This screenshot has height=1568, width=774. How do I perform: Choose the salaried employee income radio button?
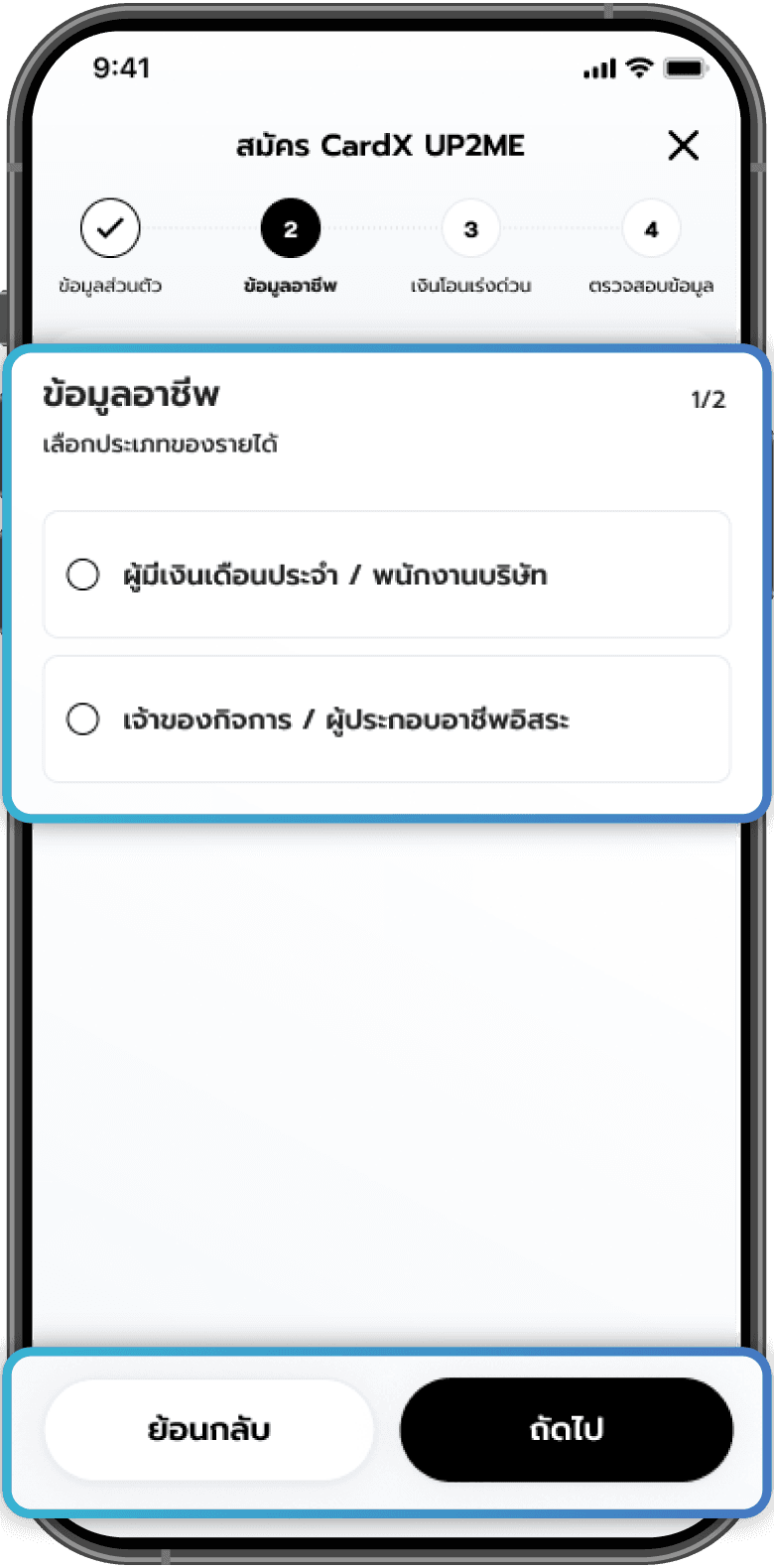pyautogui.click(x=83, y=574)
